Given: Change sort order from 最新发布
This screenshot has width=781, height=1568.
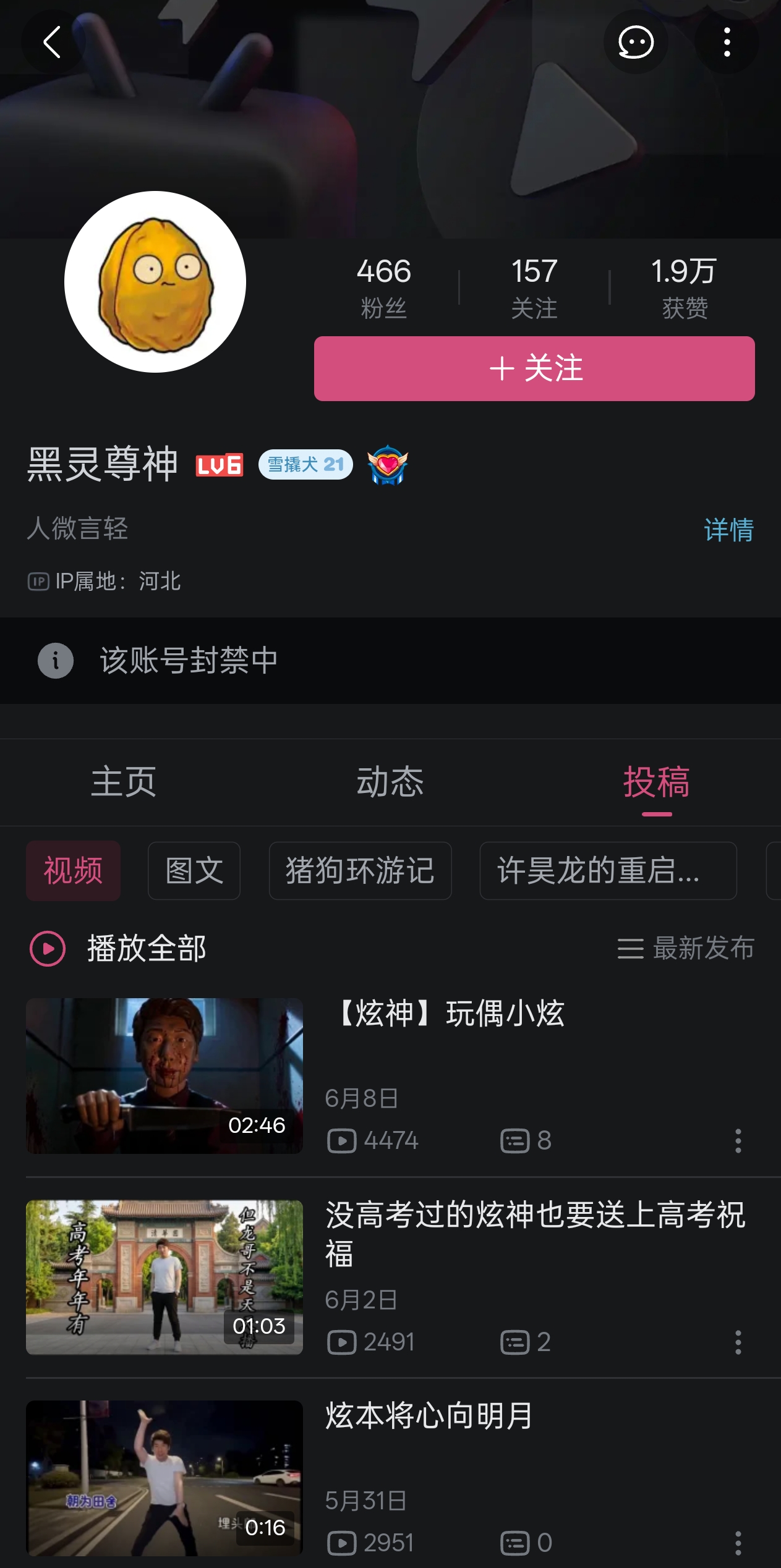Looking at the screenshot, I should (686, 948).
